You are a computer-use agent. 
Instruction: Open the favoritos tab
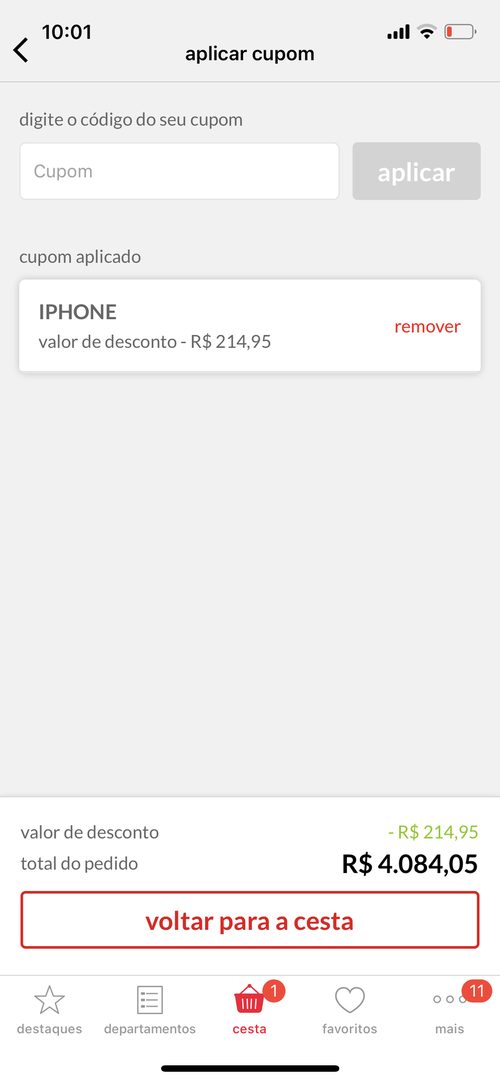point(350,1011)
